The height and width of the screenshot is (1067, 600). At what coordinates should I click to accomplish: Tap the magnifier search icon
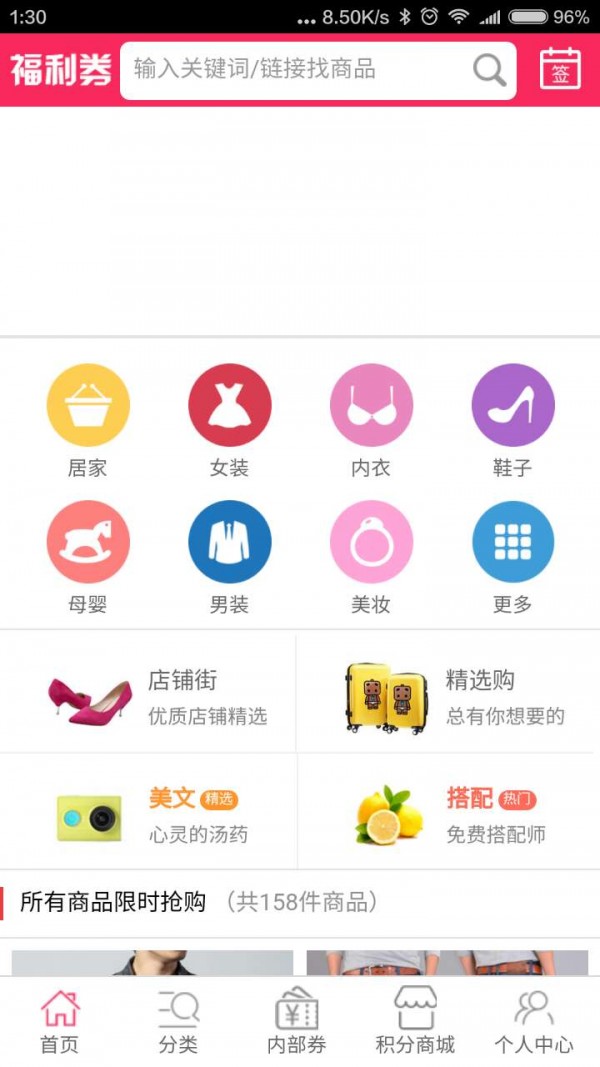coord(489,70)
